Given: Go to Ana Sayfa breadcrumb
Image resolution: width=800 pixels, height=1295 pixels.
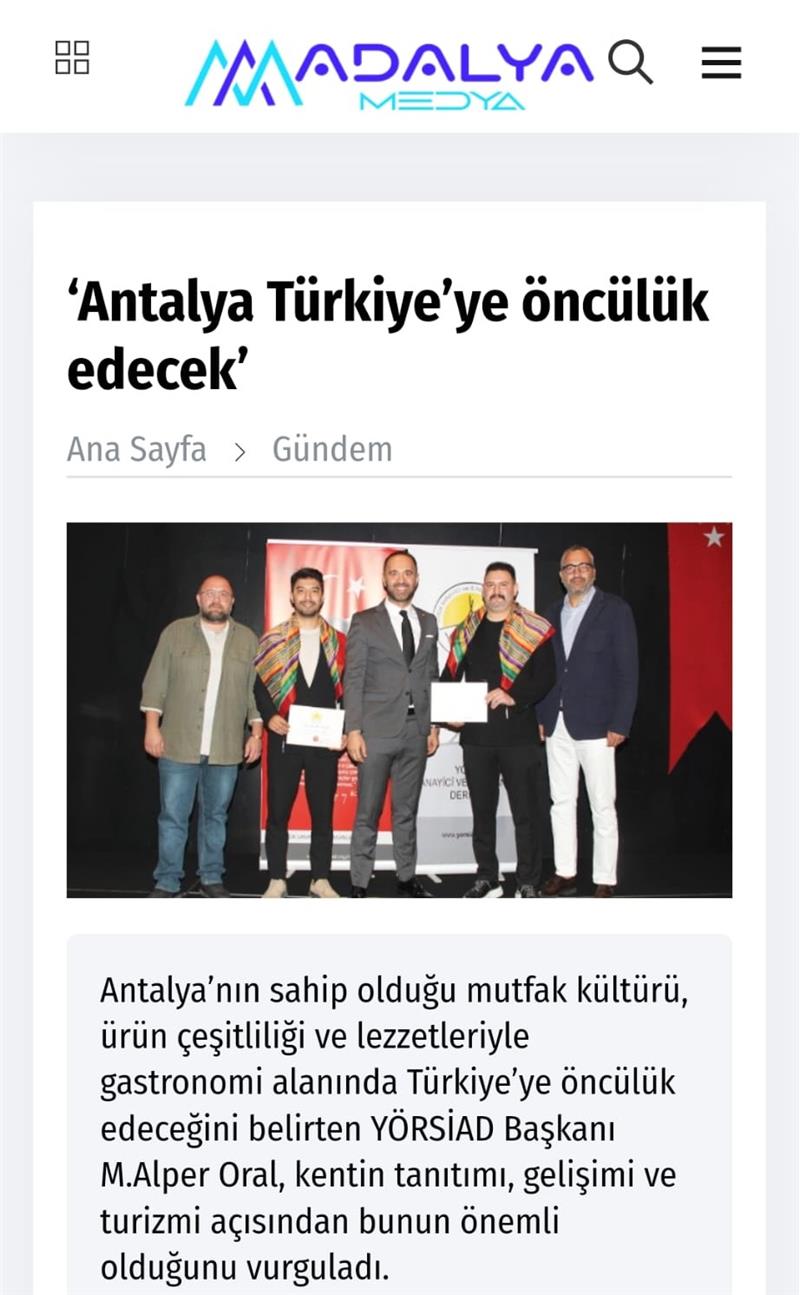Looking at the screenshot, I should [137, 449].
